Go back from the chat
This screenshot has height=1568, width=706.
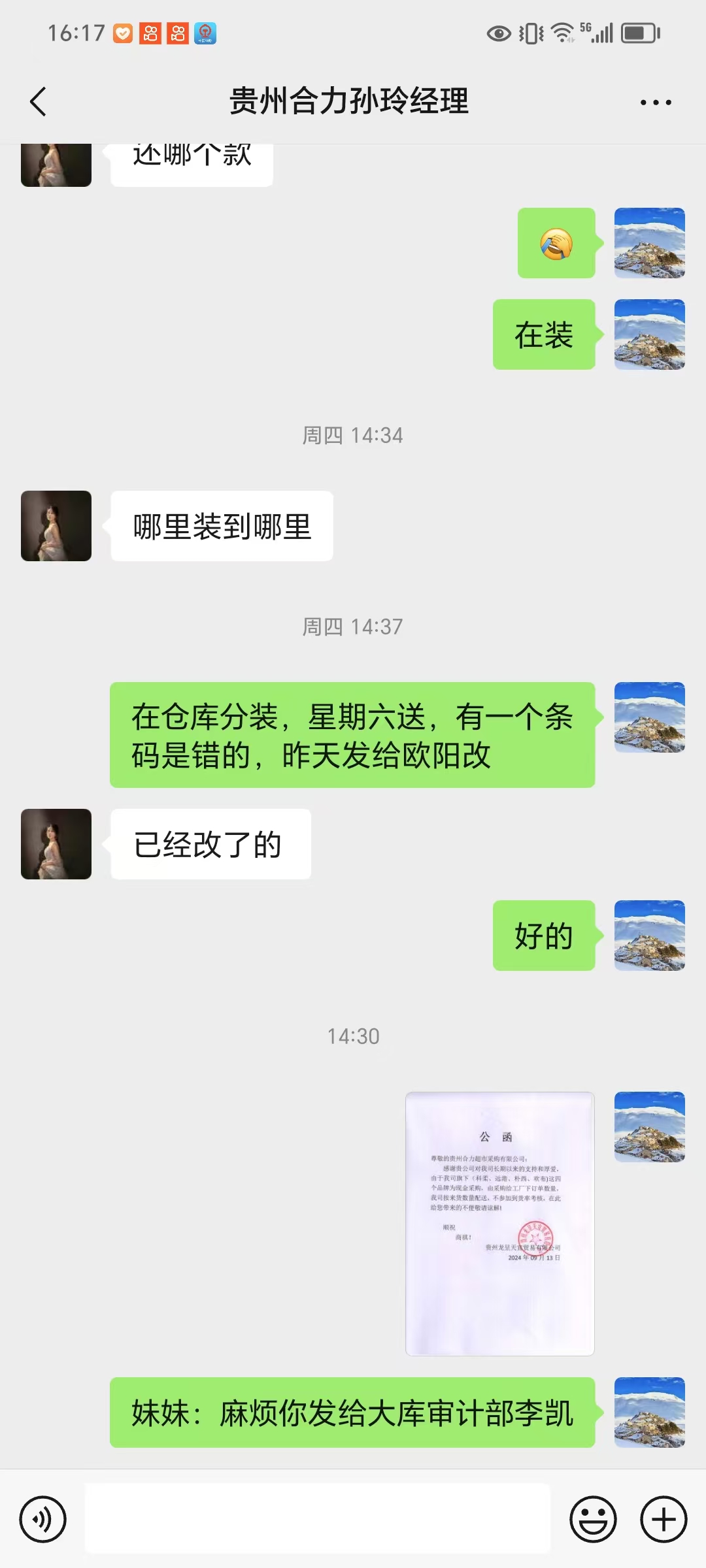tap(39, 102)
